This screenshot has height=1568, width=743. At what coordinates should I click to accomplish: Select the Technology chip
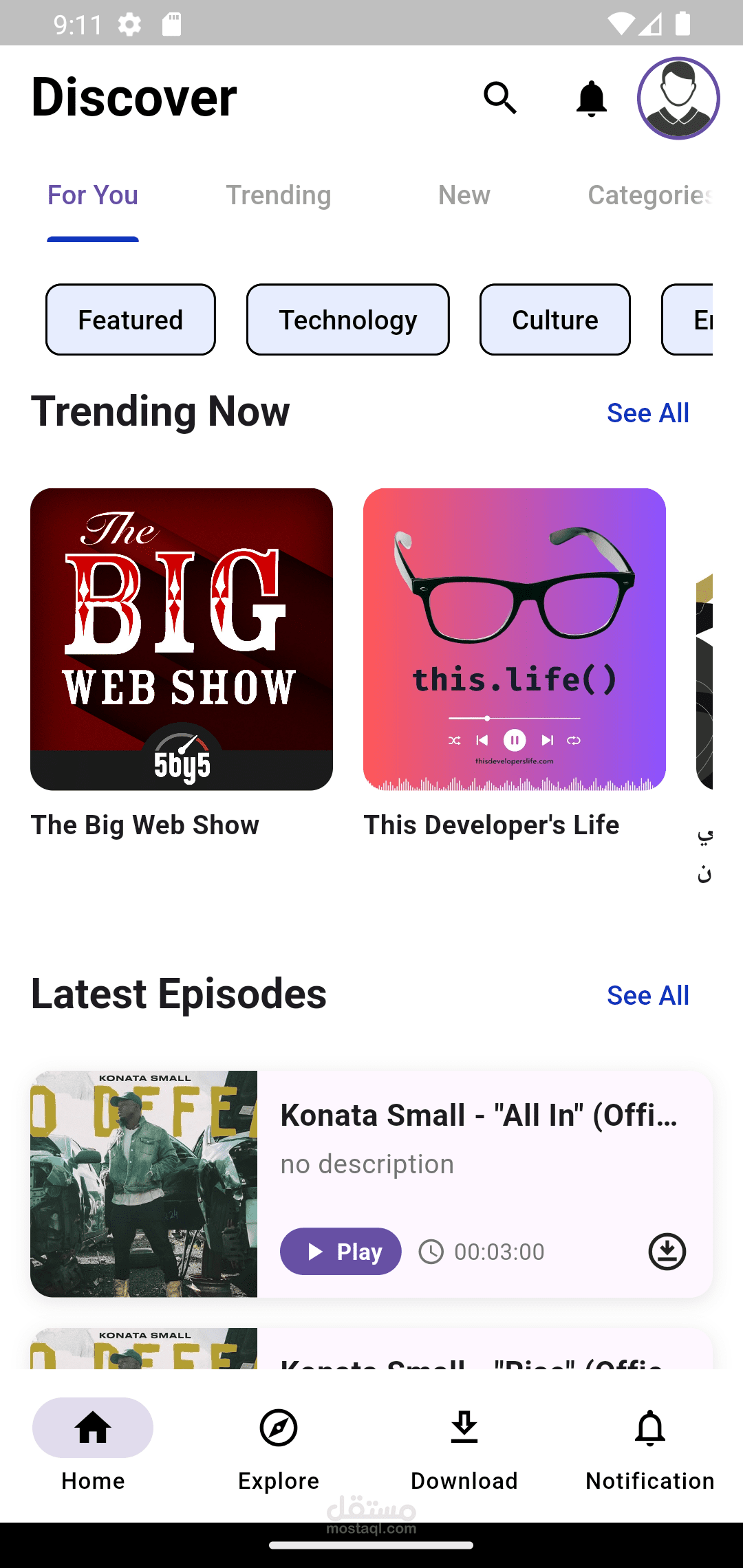[348, 320]
